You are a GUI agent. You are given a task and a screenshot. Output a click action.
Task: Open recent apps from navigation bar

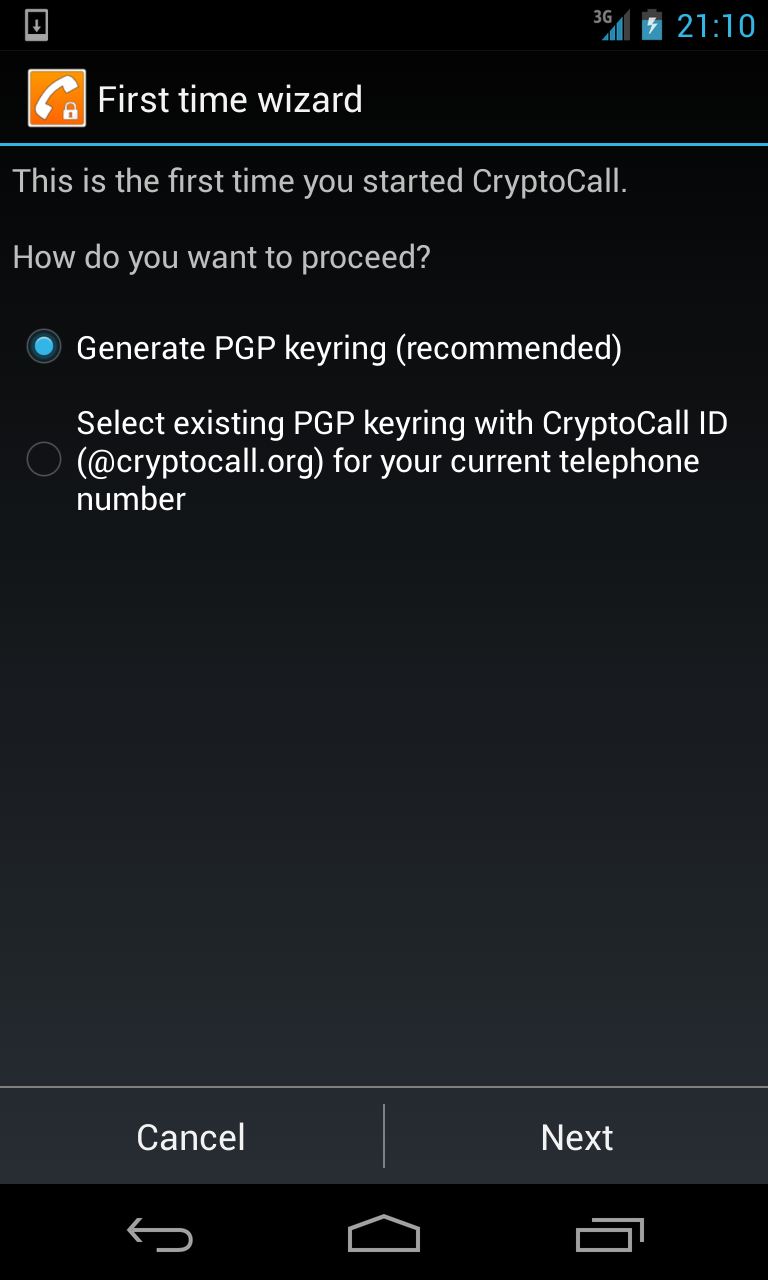point(609,1235)
